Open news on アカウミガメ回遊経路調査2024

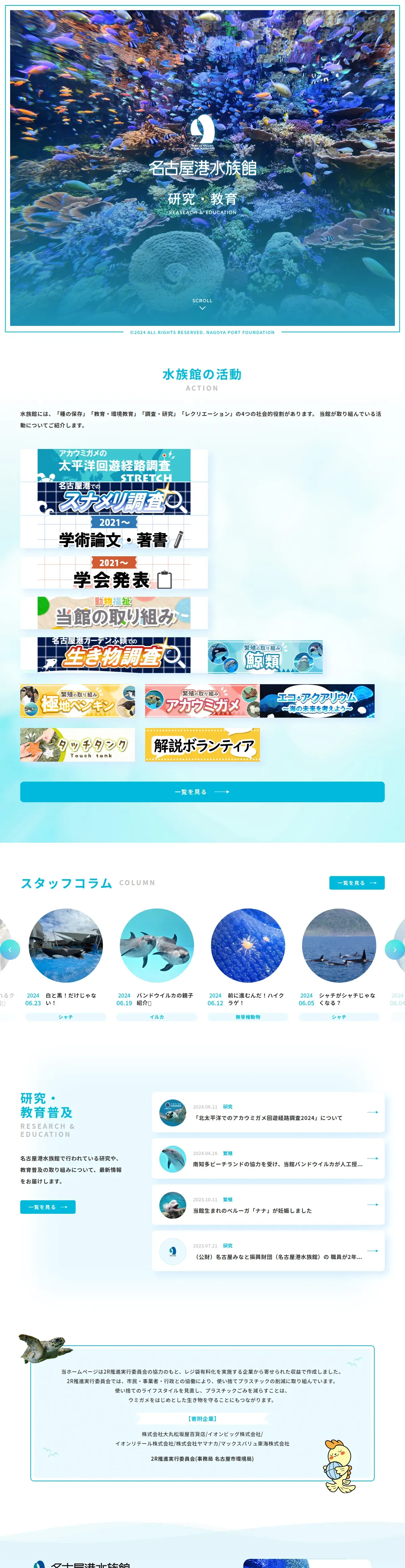(x=268, y=1112)
